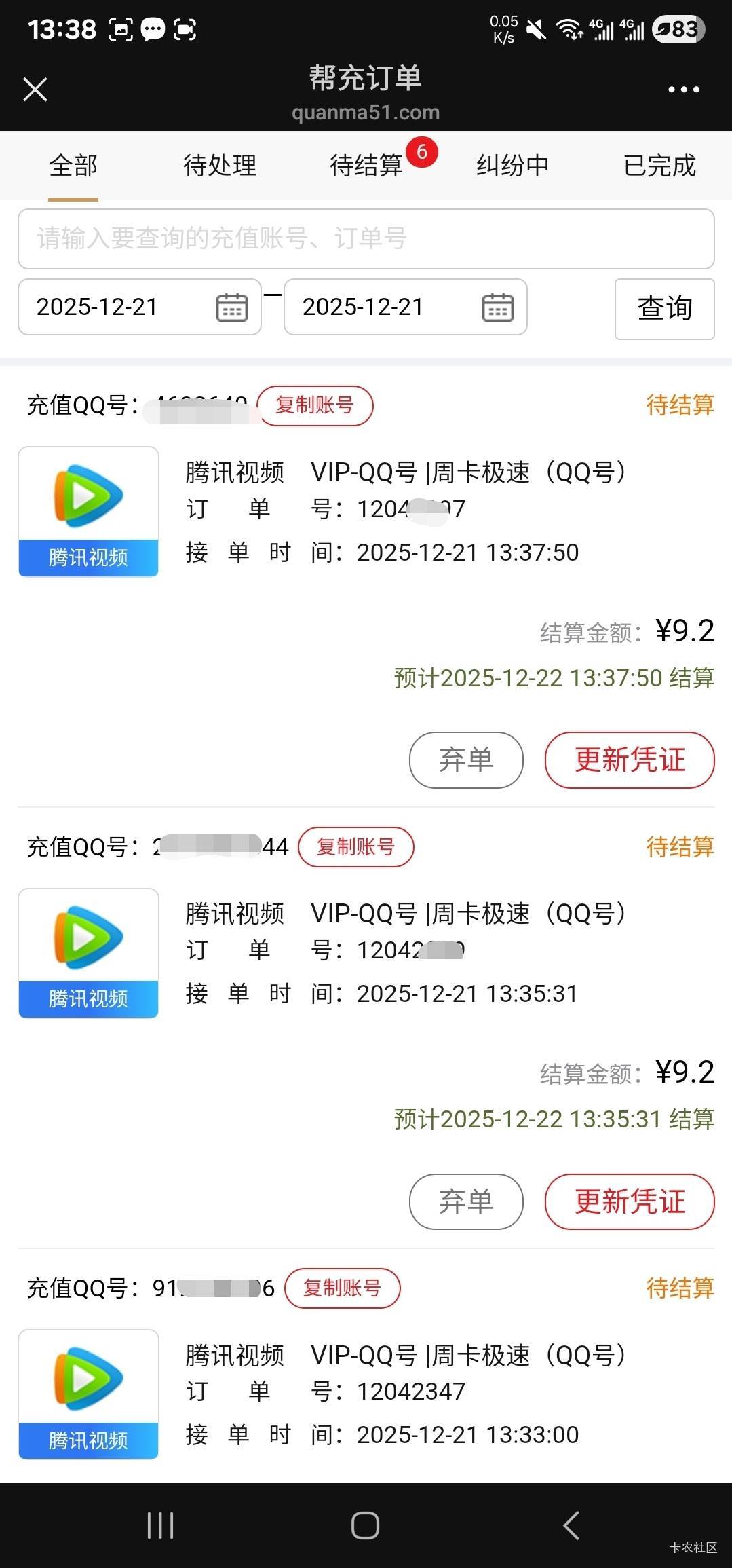Switch to the 全部 tab
The width and height of the screenshot is (732, 1568).
coord(73,166)
